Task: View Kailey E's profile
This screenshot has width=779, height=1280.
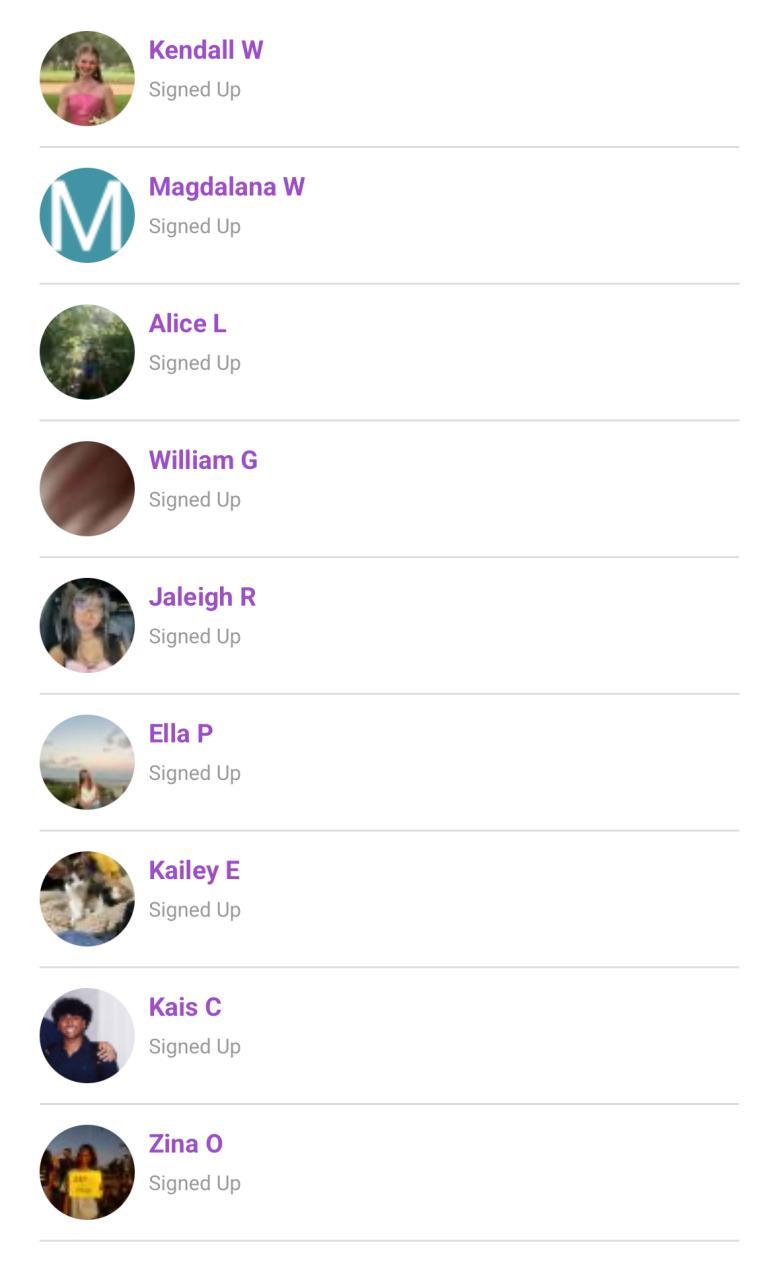Action: click(x=194, y=871)
